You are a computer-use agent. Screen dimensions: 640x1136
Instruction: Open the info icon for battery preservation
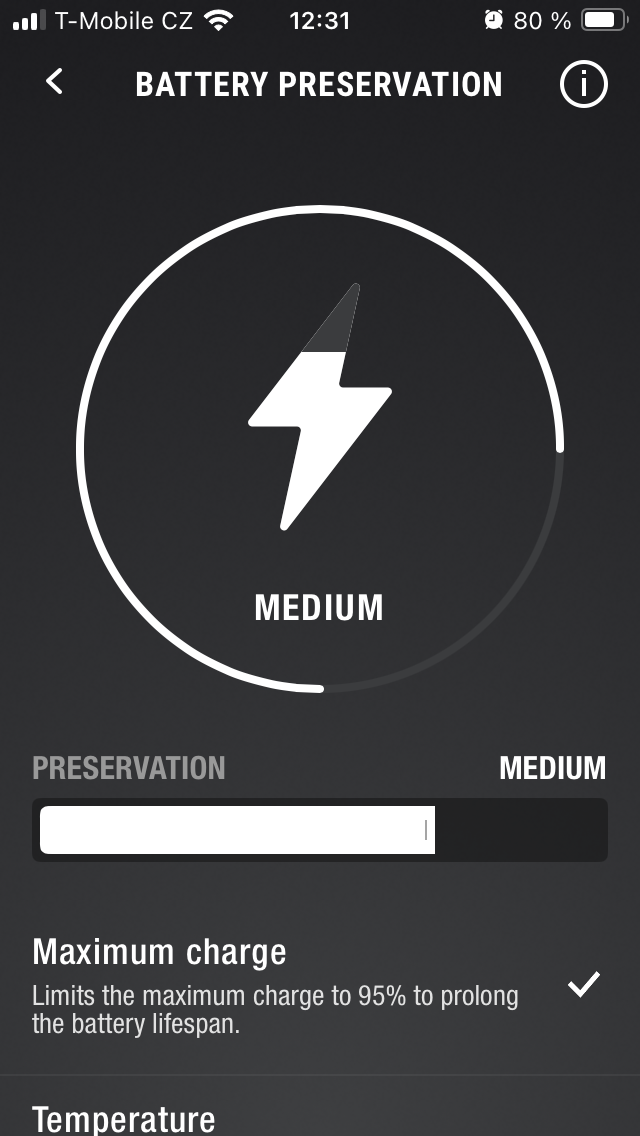(583, 85)
